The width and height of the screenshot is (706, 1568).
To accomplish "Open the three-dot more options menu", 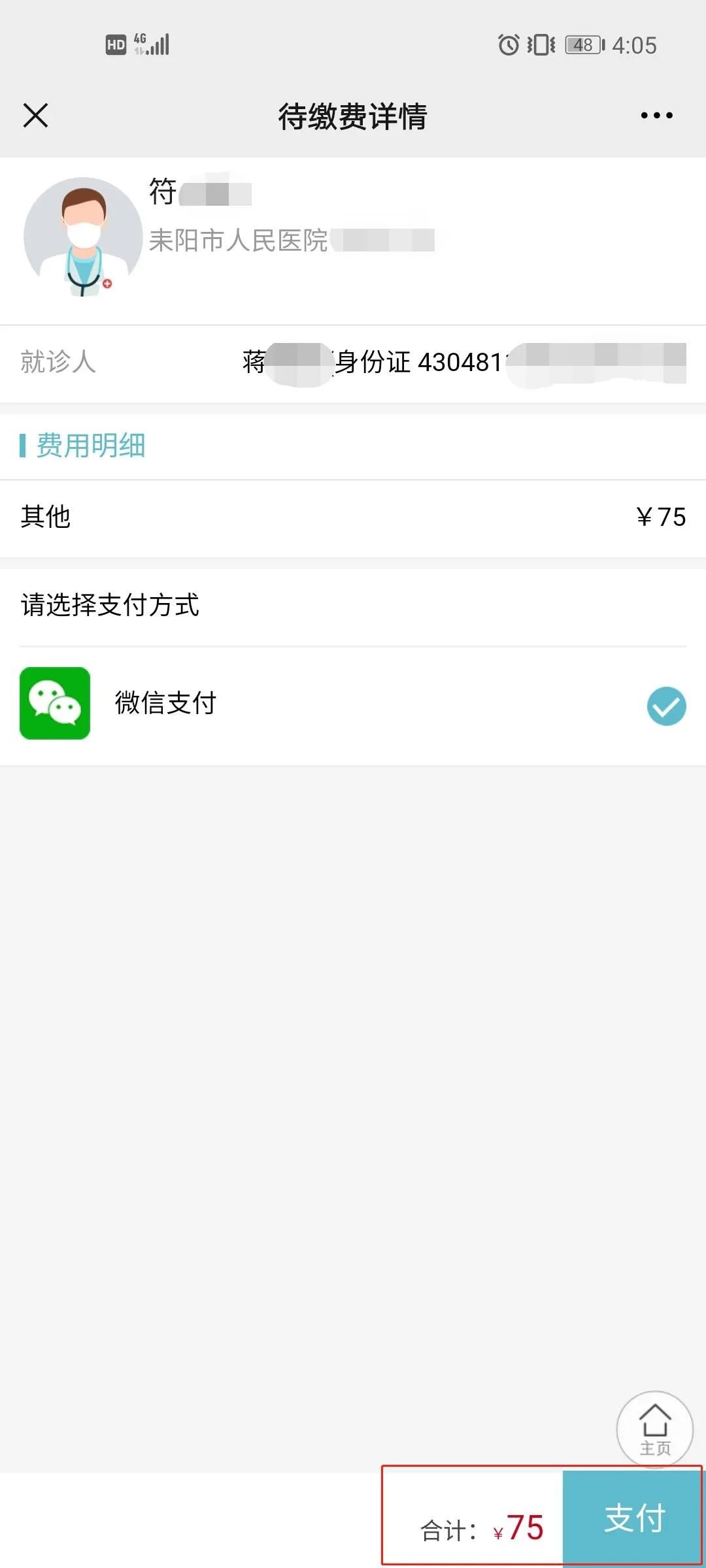I will [x=656, y=116].
